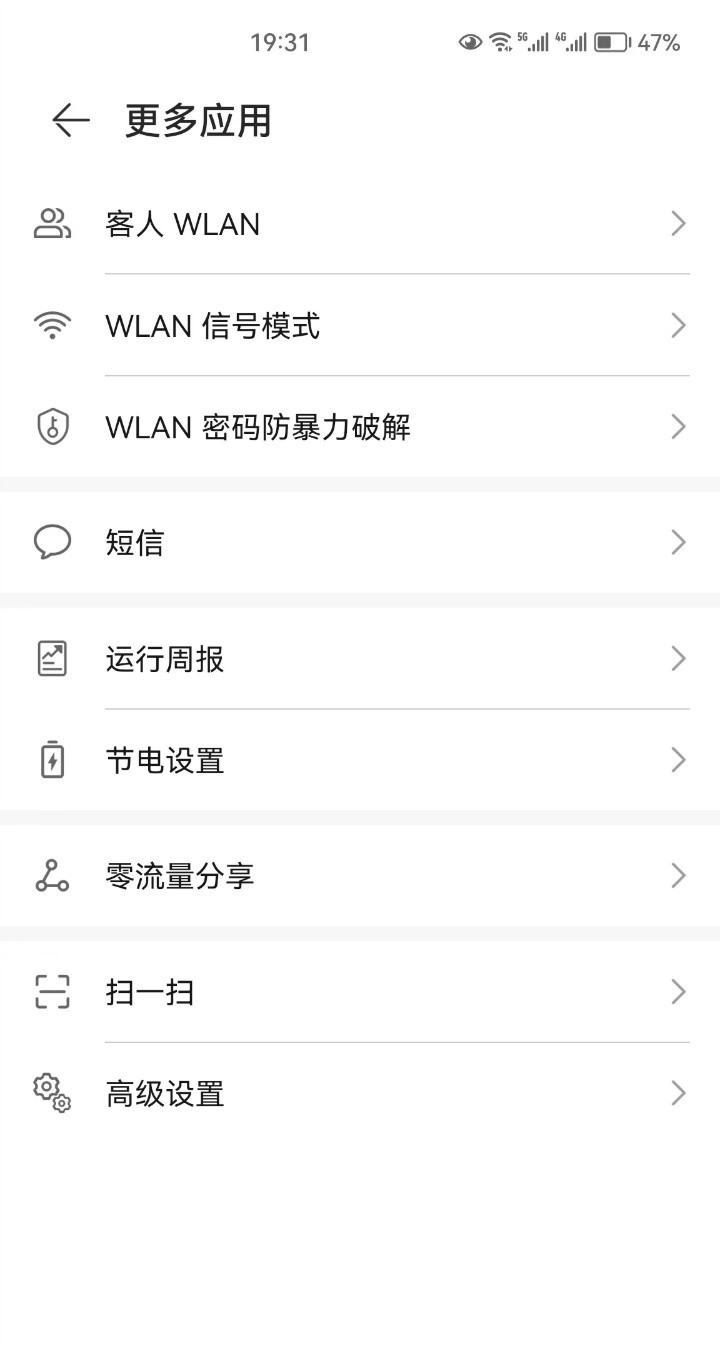Viewport: 720px width, 1348px height.
Task: Open WLAN 密码防暴力破解 settings
Action: point(360,426)
